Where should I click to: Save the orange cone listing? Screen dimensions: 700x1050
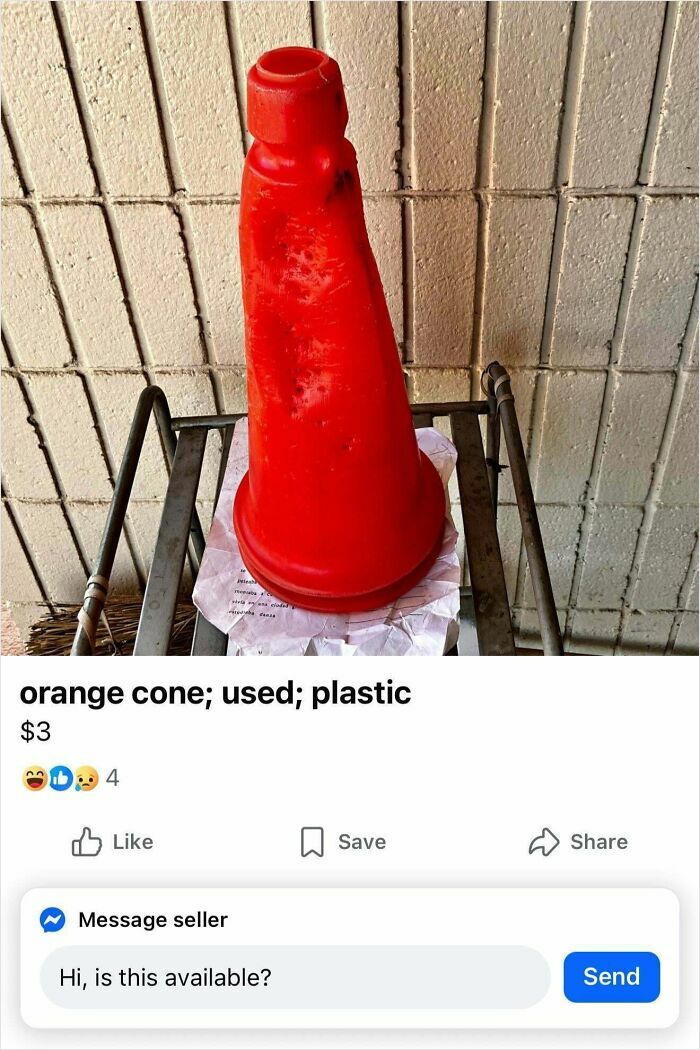pos(343,842)
